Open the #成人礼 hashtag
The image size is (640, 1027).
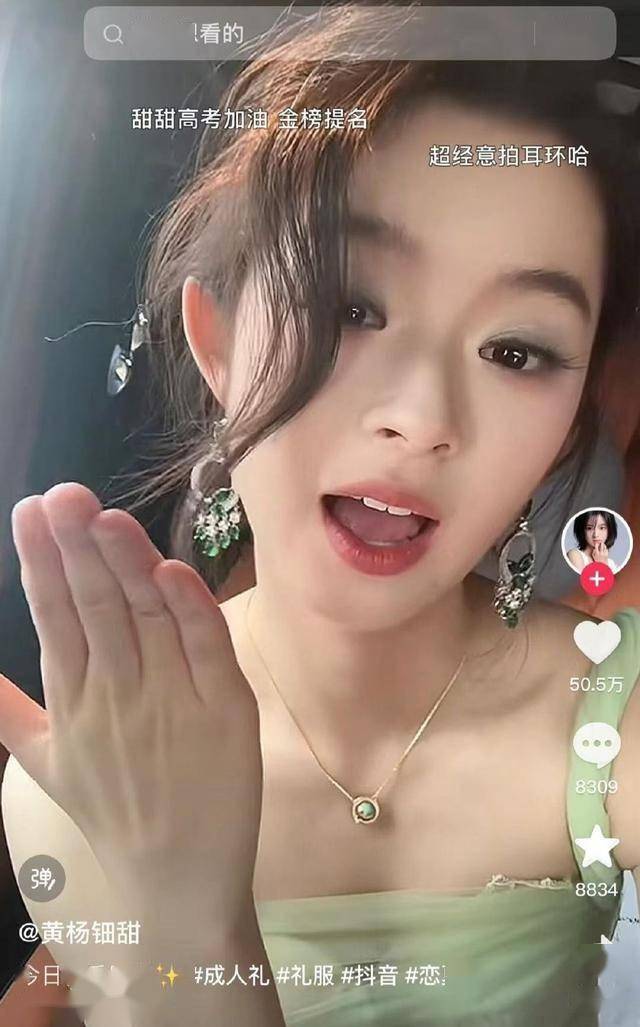(x=232, y=975)
